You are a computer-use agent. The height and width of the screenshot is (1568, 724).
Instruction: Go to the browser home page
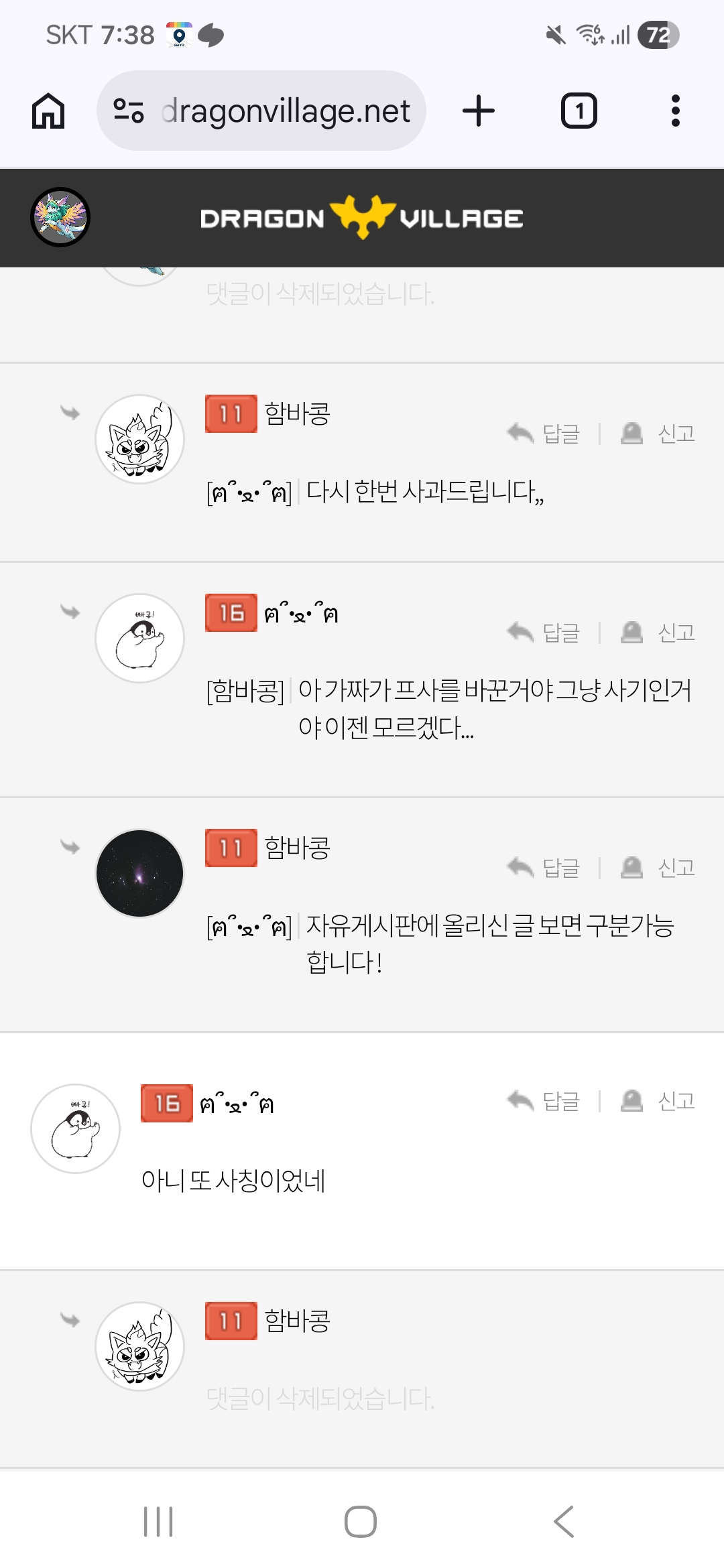[48, 111]
